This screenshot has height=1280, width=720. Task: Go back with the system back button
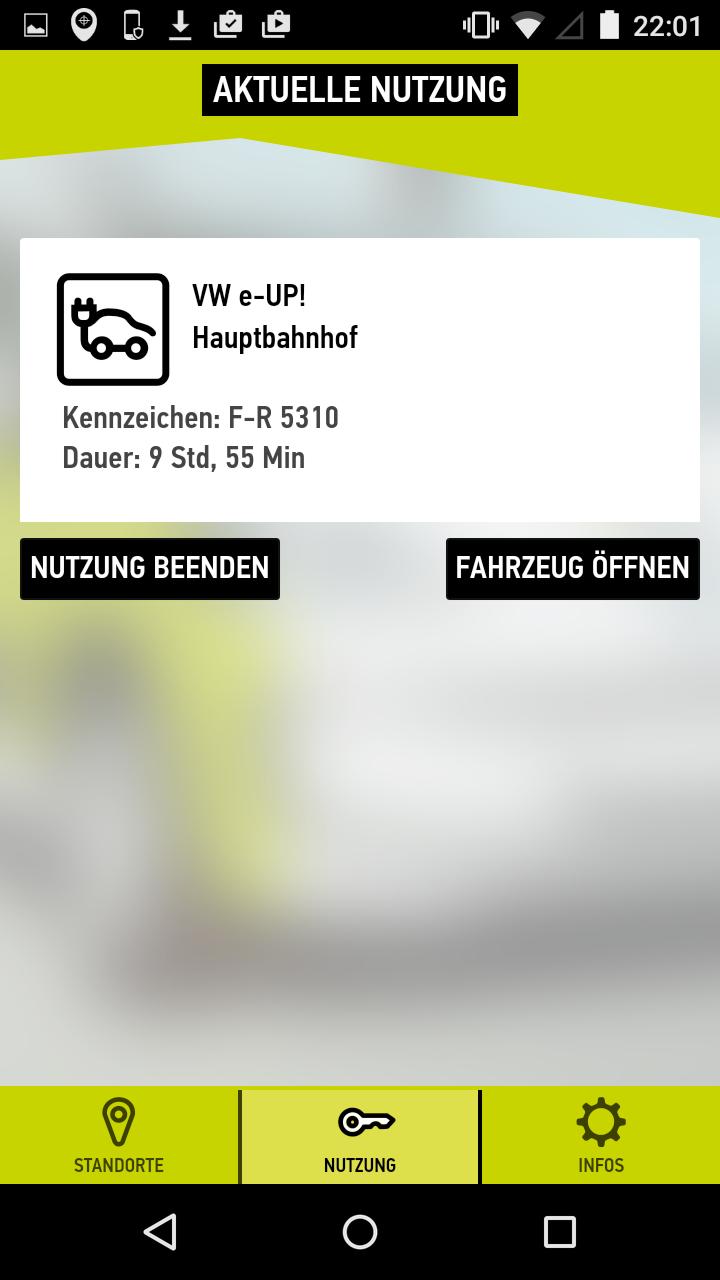pyautogui.click(x=160, y=1232)
